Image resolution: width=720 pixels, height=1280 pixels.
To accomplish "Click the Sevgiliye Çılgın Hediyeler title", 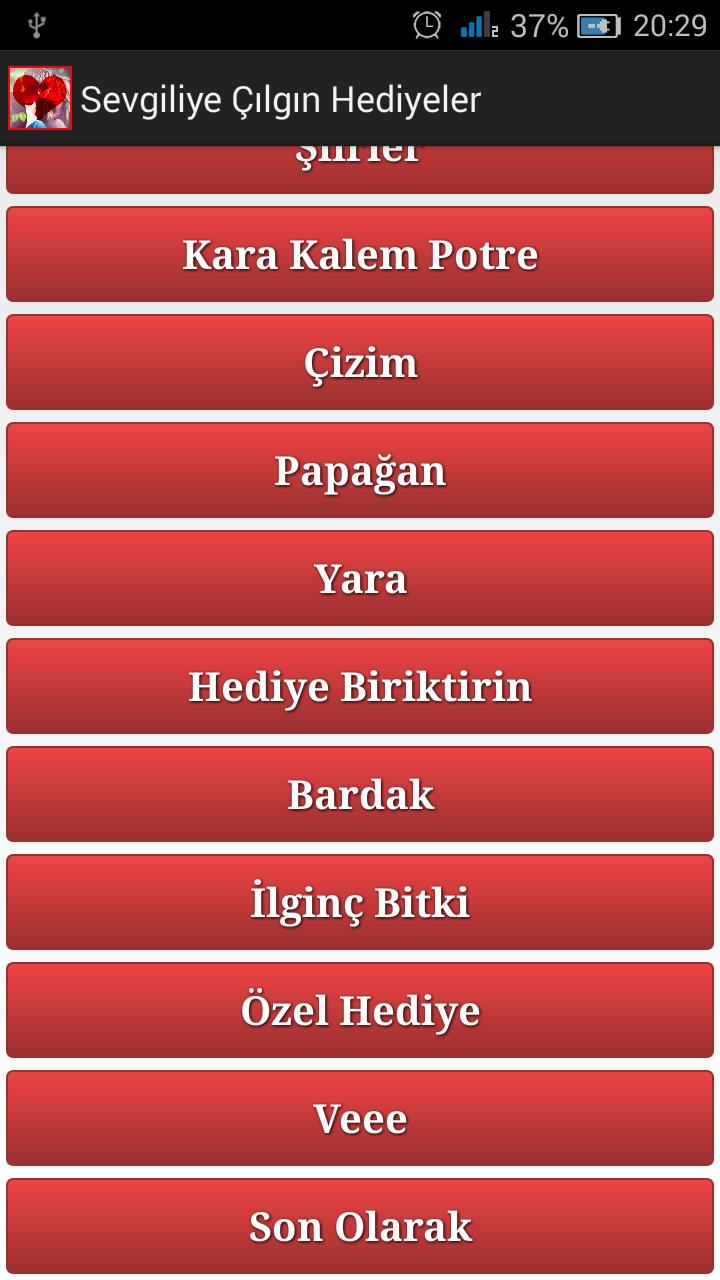I will coord(281,100).
